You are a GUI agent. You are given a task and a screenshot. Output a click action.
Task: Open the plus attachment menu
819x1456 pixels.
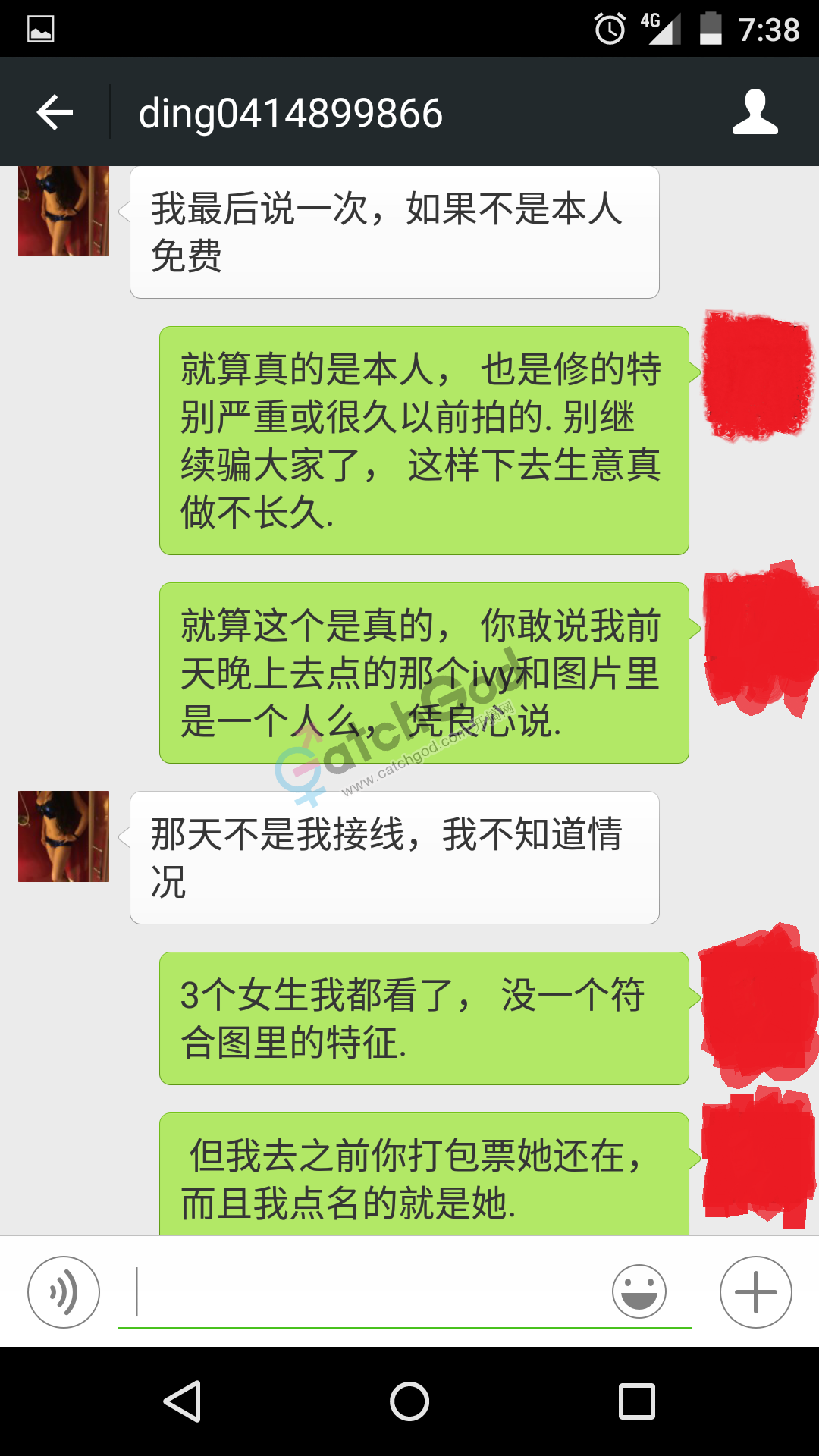click(x=755, y=1292)
